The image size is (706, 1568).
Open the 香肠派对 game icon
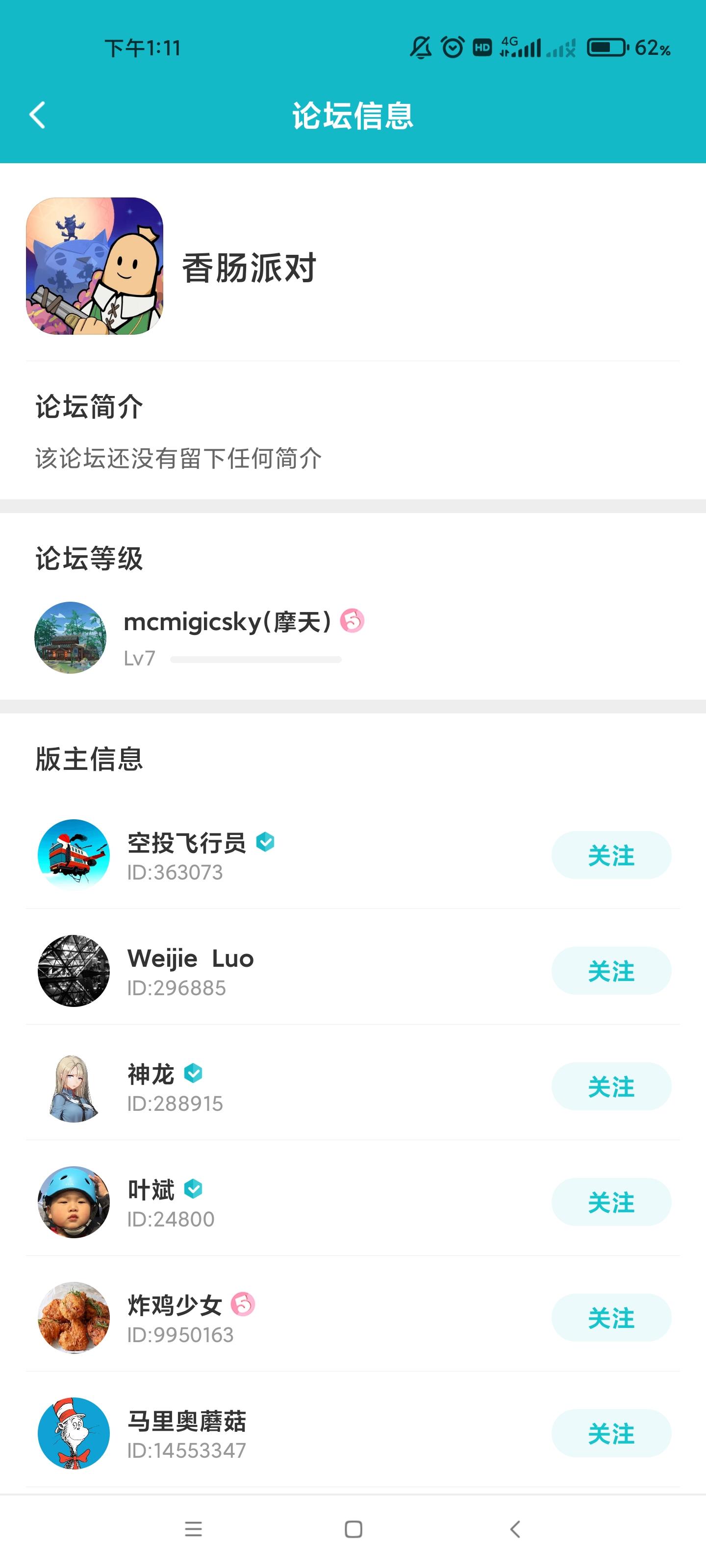(95, 266)
